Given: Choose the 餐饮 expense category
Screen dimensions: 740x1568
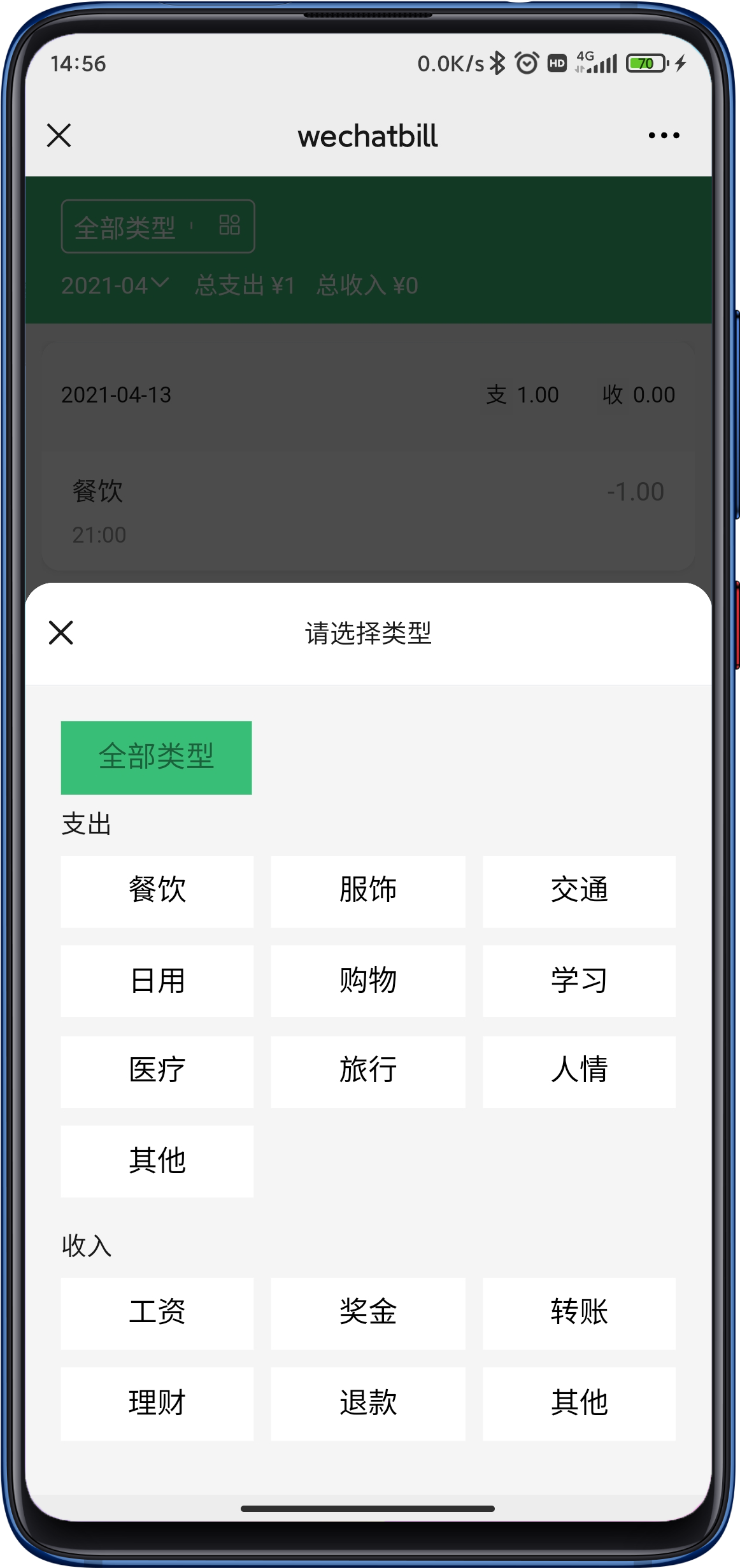Looking at the screenshot, I should click(x=157, y=891).
